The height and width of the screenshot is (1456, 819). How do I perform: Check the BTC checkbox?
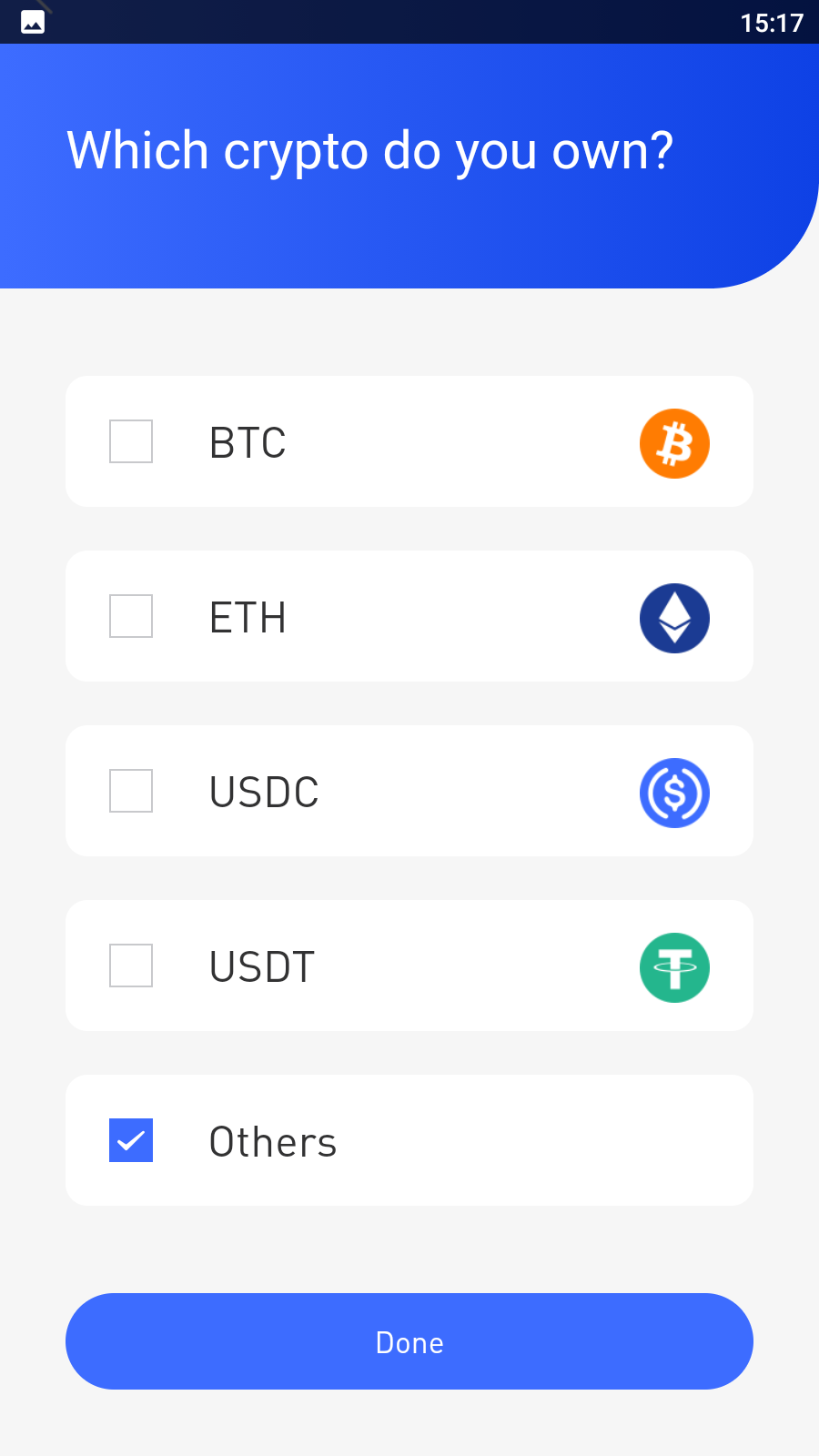coord(131,441)
